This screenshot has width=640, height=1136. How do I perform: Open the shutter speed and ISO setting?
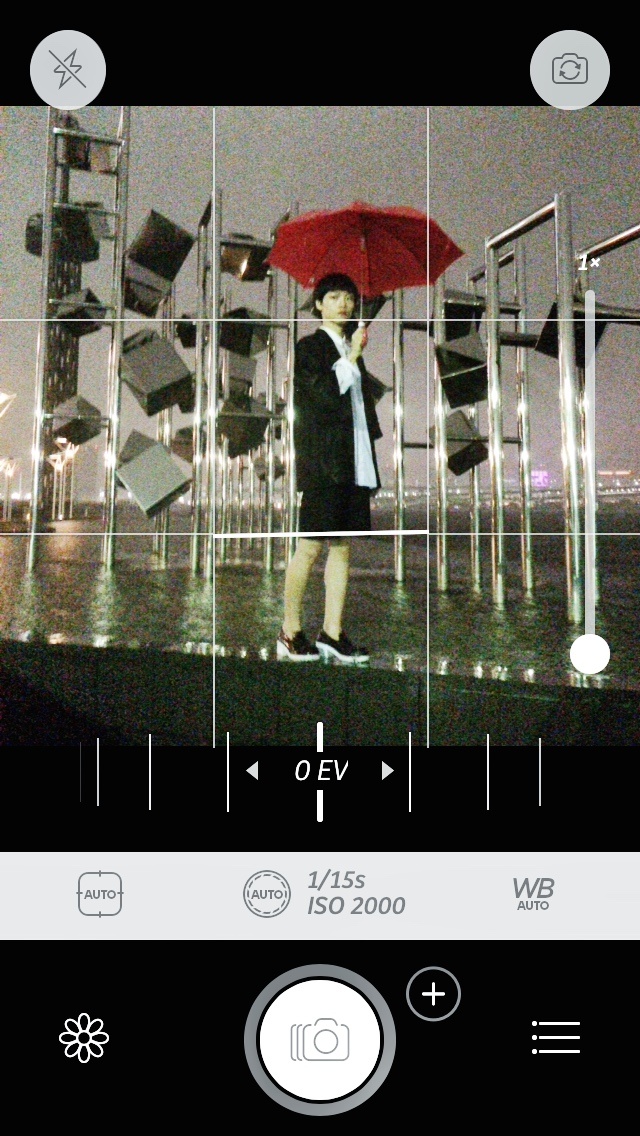326,894
